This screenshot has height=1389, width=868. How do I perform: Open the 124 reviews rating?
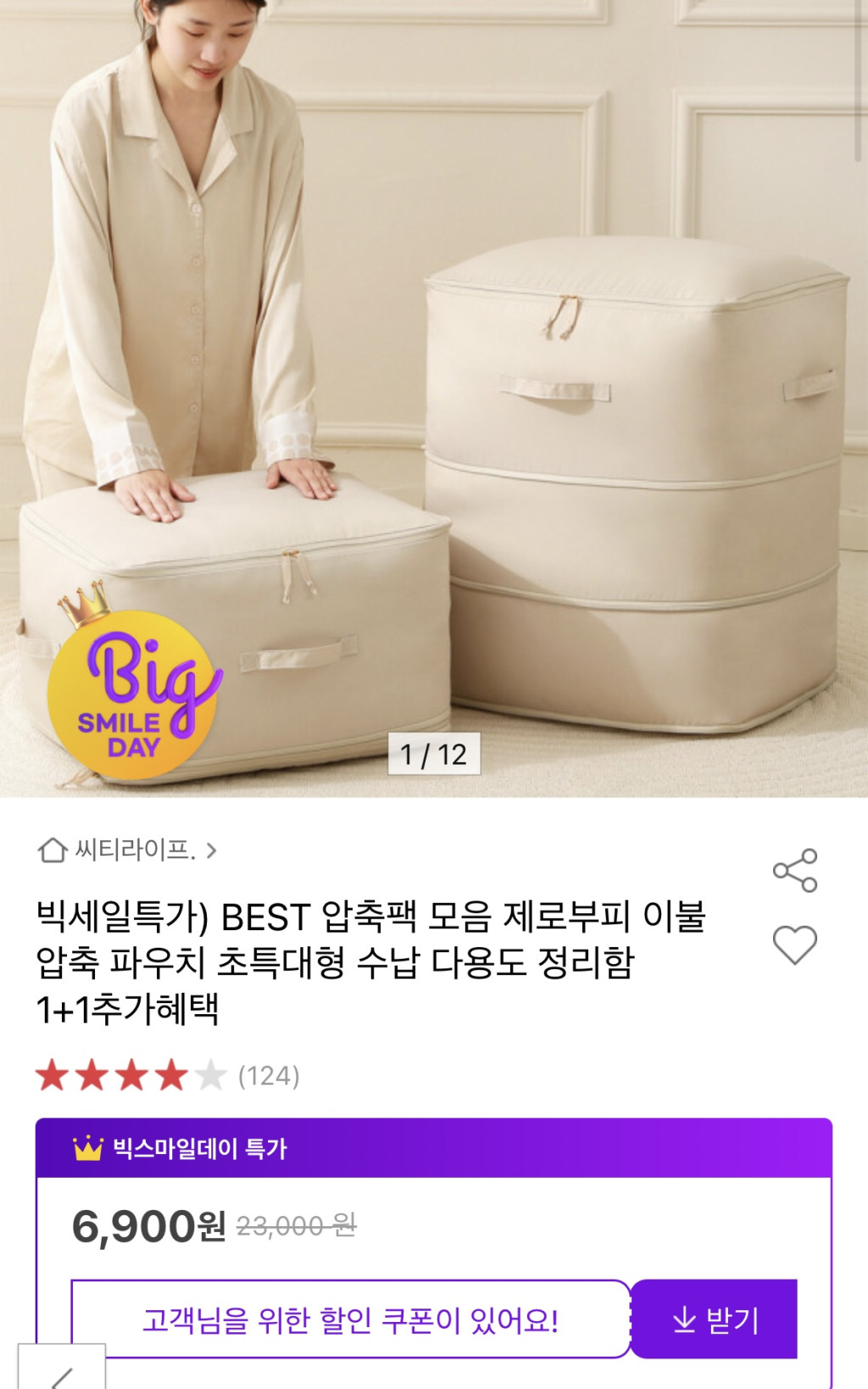point(167,1075)
